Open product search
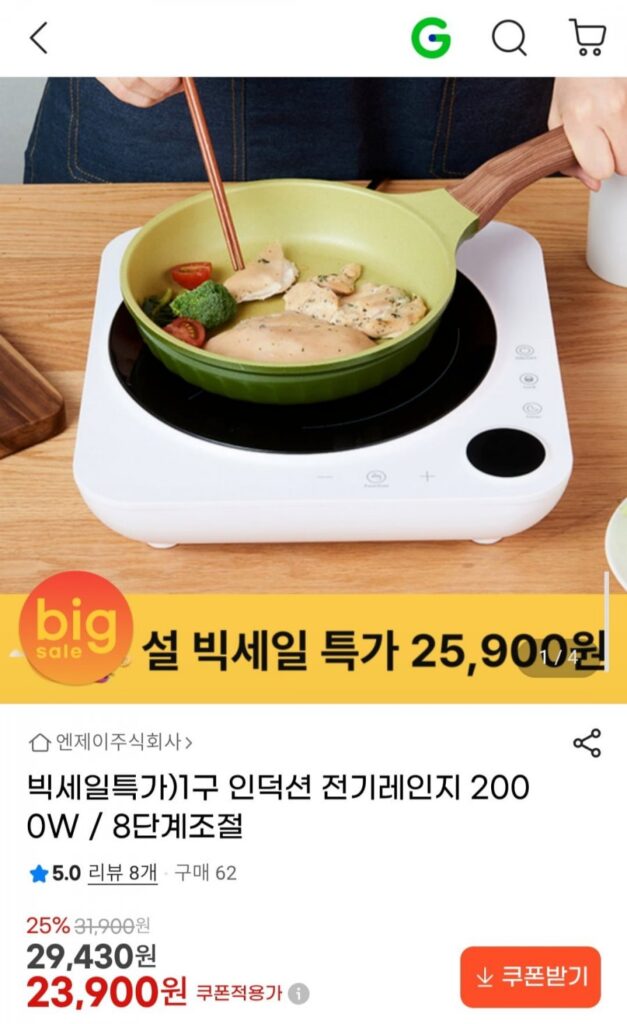The height and width of the screenshot is (1024, 627). tap(509, 38)
